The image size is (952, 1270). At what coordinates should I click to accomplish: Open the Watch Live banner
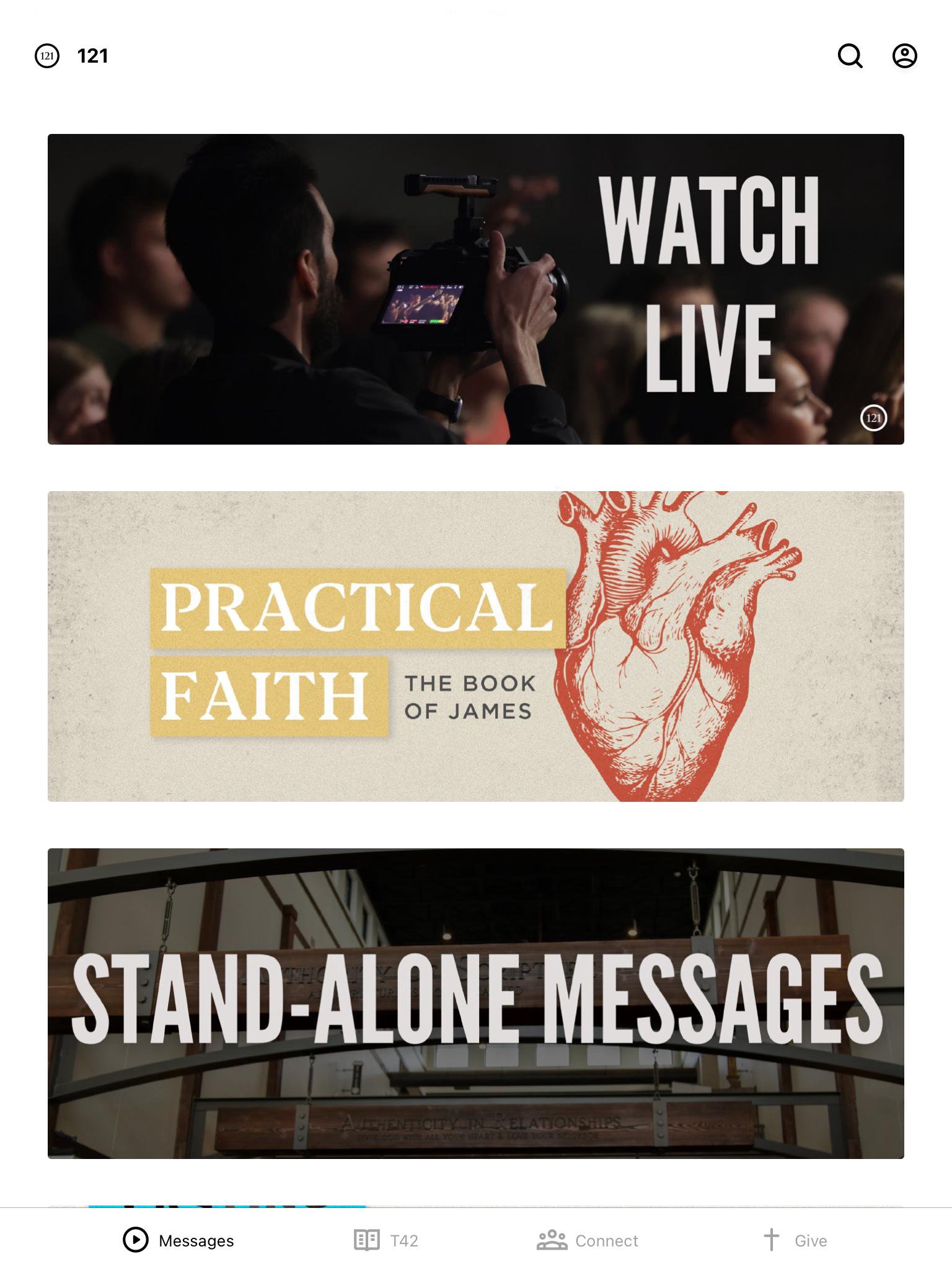[x=475, y=289]
